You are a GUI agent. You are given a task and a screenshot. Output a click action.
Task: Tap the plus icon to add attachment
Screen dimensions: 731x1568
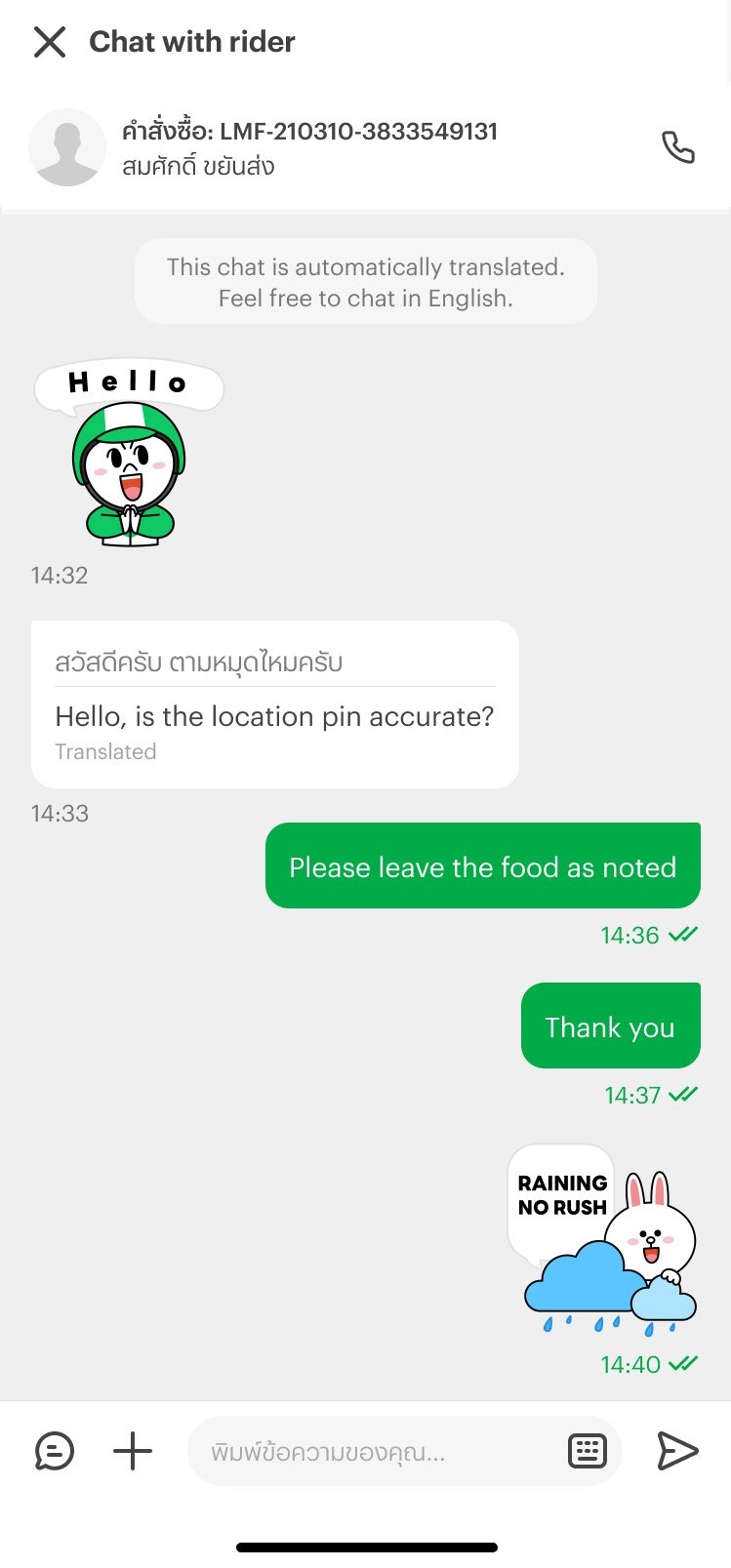[x=133, y=1451]
